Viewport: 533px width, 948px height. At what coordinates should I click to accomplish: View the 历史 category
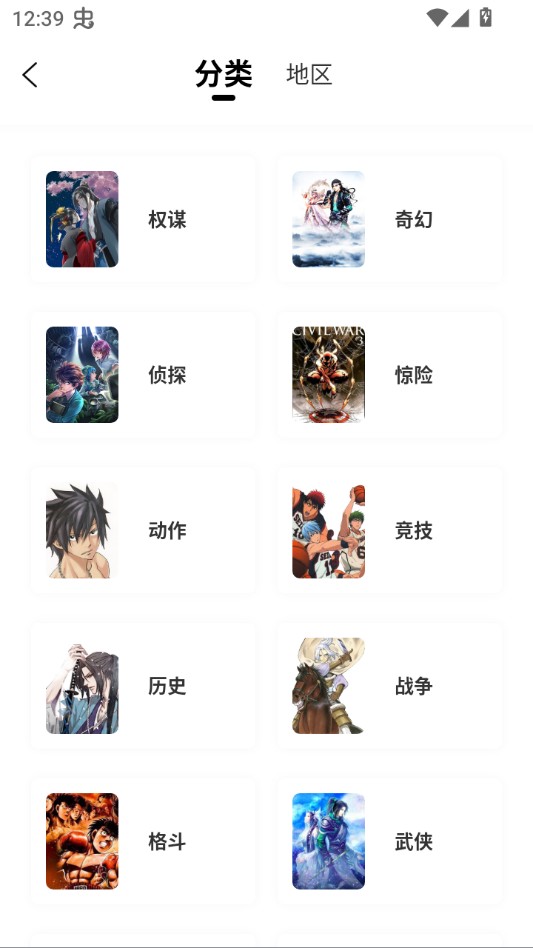click(x=143, y=686)
